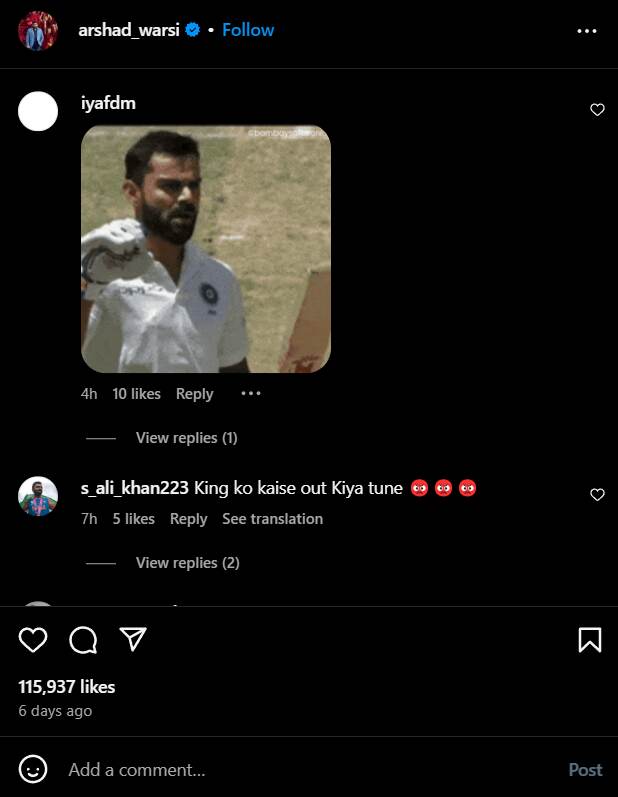Reply to iyafdm's comment
Image resolution: width=618 pixels, height=797 pixels.
[x=194, y=394]
